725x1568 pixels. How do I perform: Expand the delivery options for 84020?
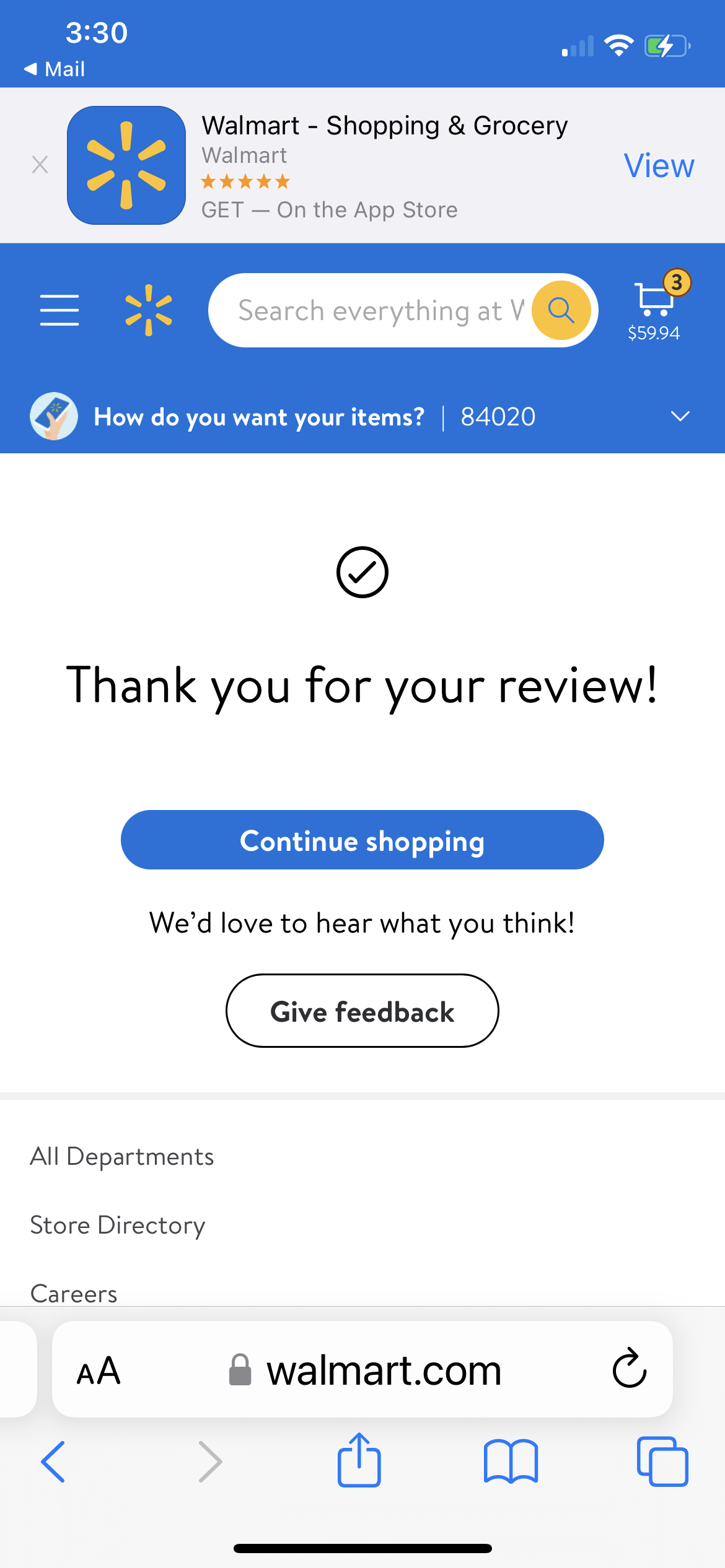[x=680, y=416]
